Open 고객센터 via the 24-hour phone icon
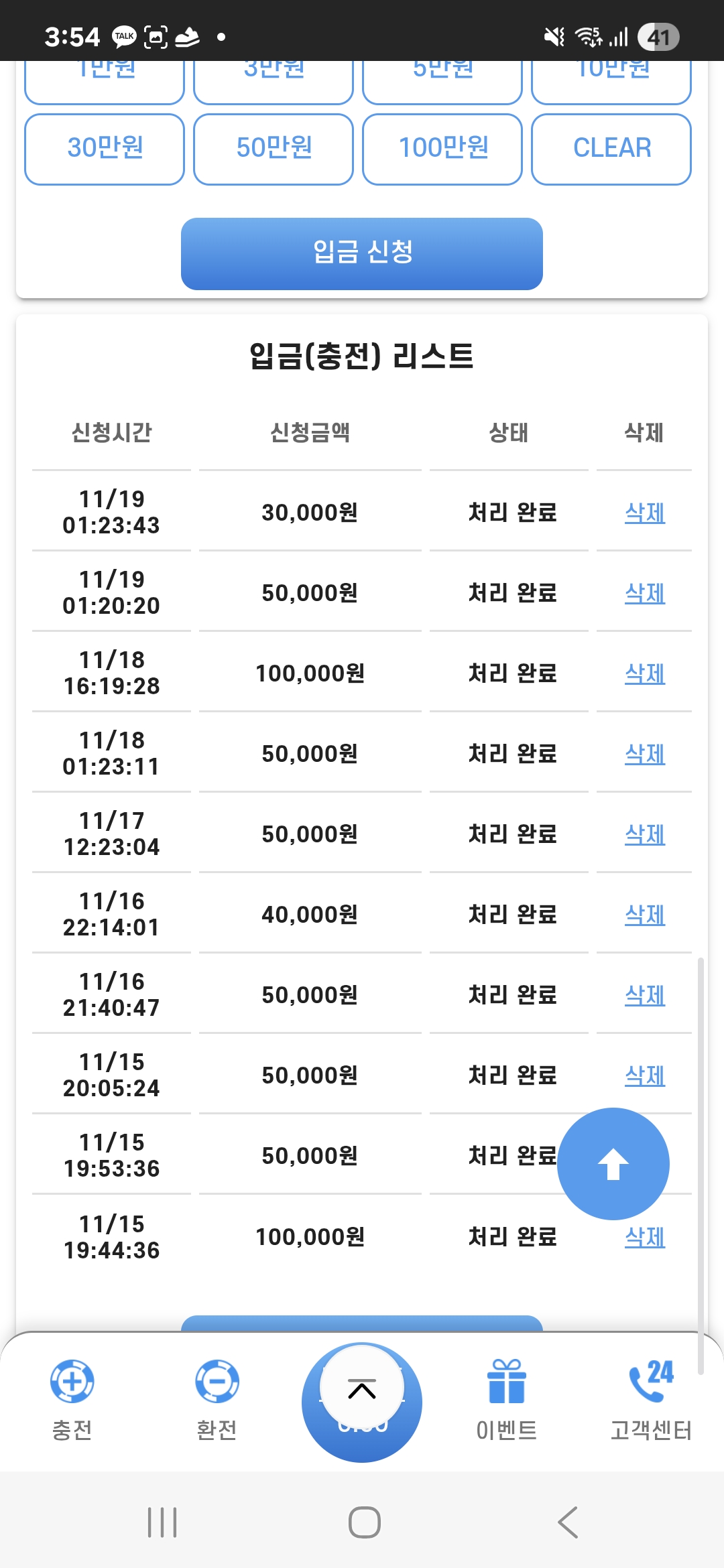 coord(651,1382)
